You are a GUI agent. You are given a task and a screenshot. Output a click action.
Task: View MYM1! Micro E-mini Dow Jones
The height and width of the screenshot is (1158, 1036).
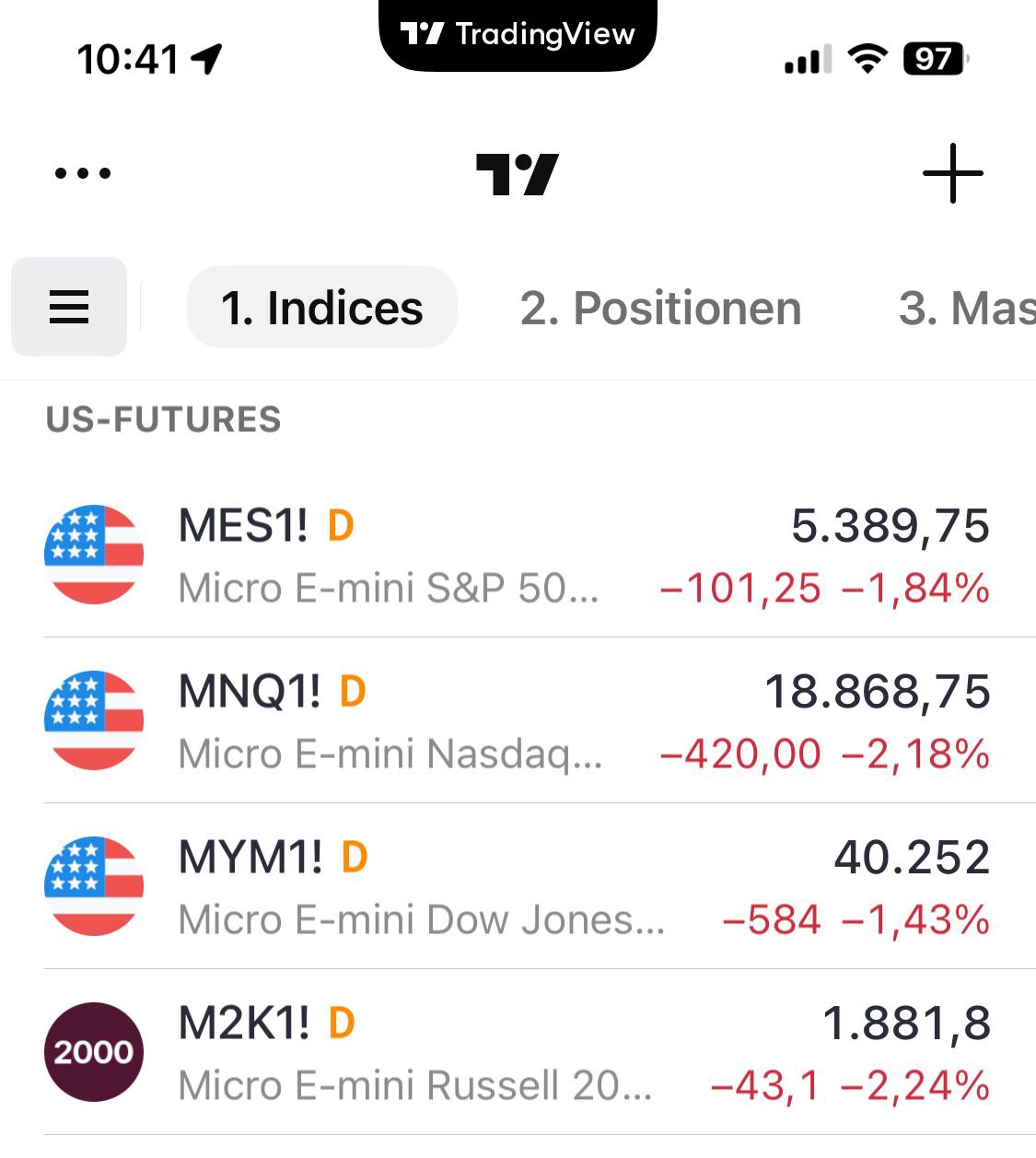516,886
